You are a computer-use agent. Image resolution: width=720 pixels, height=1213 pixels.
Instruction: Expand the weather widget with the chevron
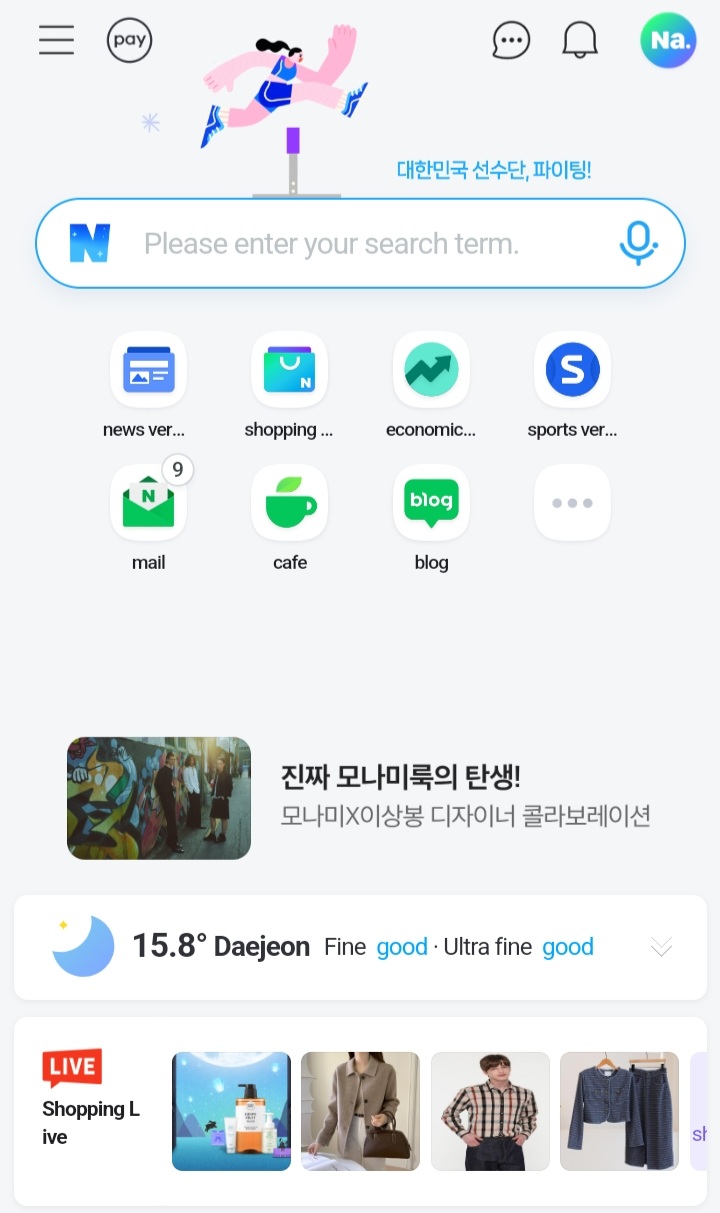click(660, 947)
